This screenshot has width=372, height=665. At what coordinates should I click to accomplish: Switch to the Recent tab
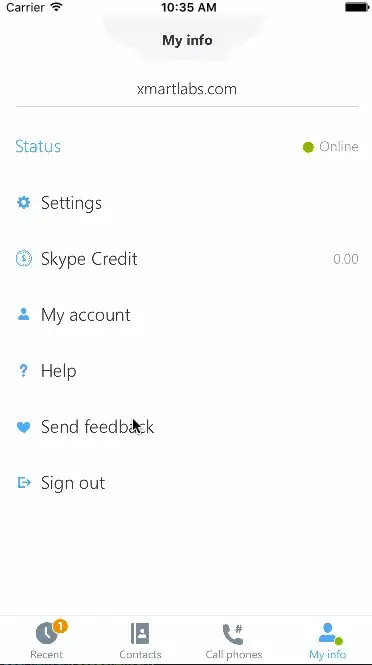click(x=47, y=640)
